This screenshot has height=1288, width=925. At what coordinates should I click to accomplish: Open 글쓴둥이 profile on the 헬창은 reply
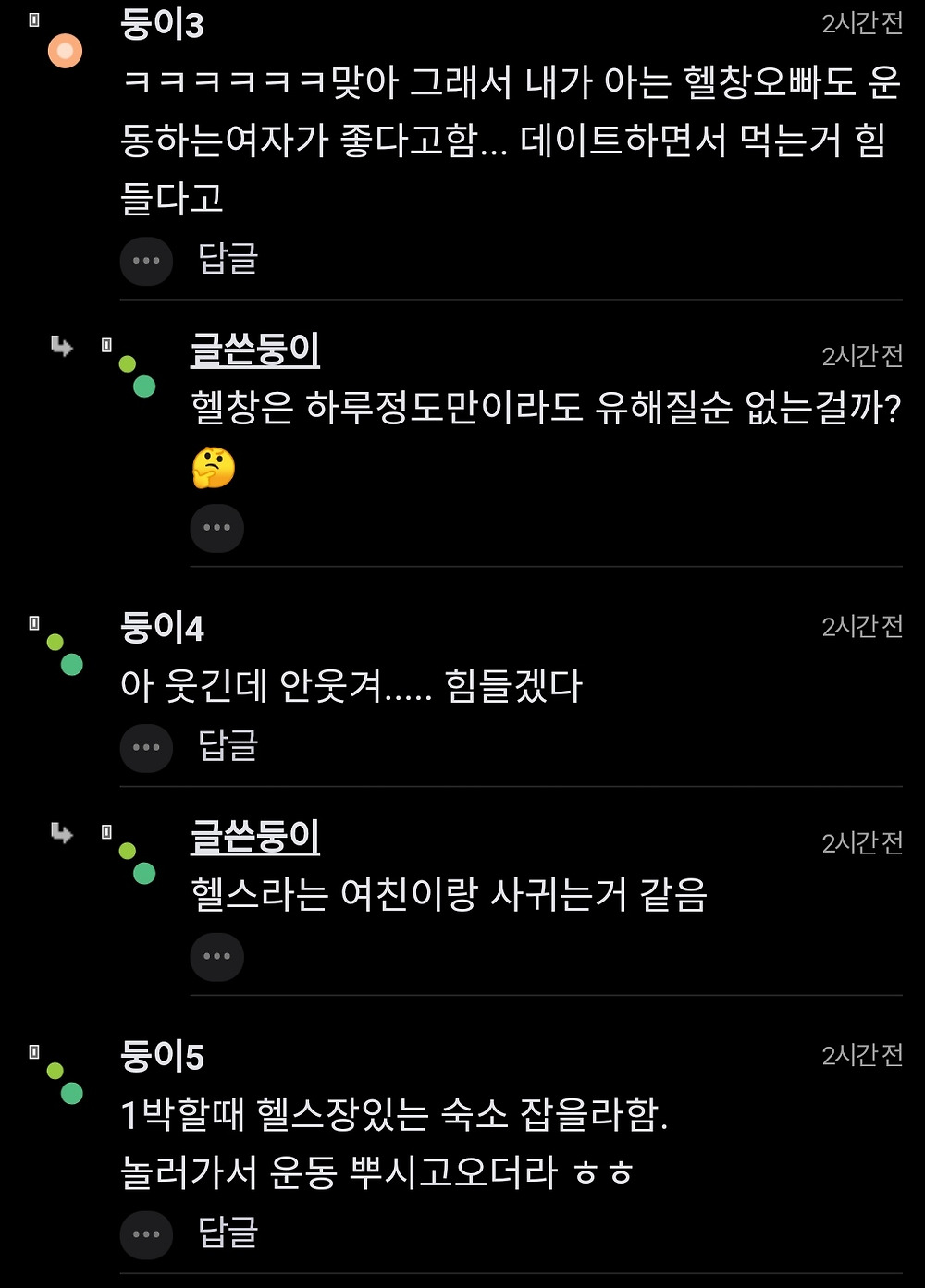tap(254, 350)
